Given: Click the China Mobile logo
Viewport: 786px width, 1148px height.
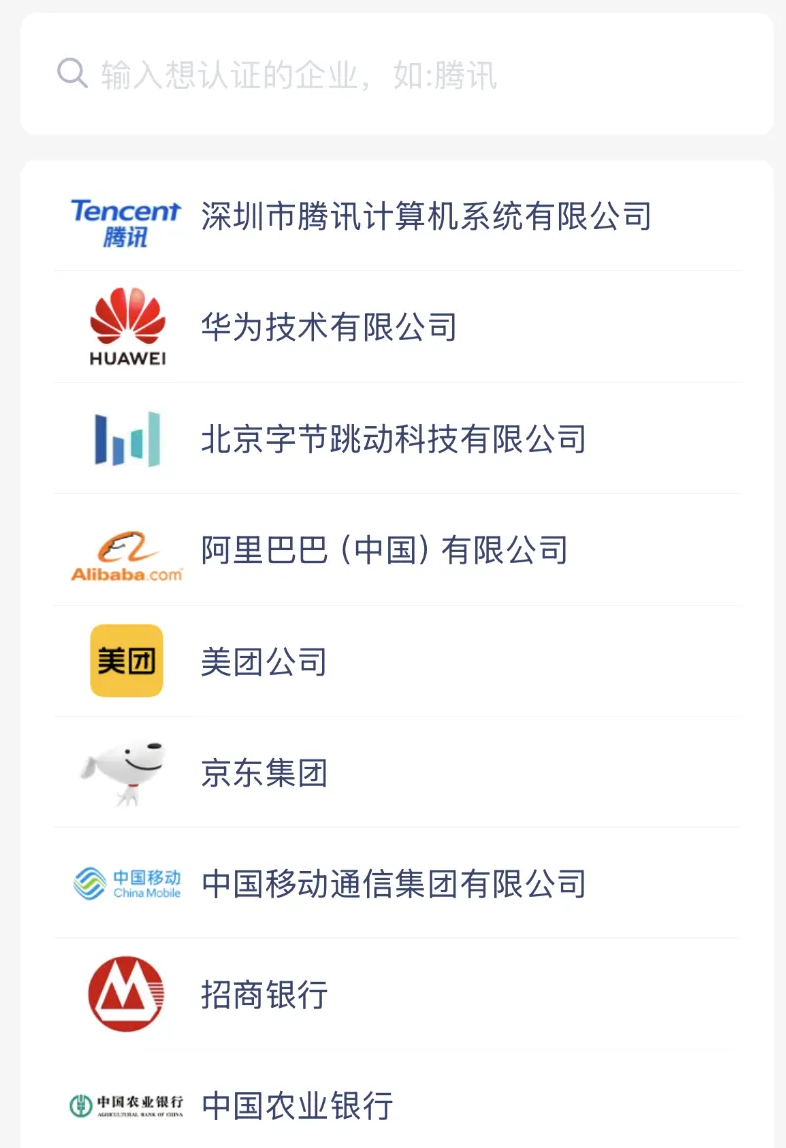Looking at the screenshot, I should (124, 884).
